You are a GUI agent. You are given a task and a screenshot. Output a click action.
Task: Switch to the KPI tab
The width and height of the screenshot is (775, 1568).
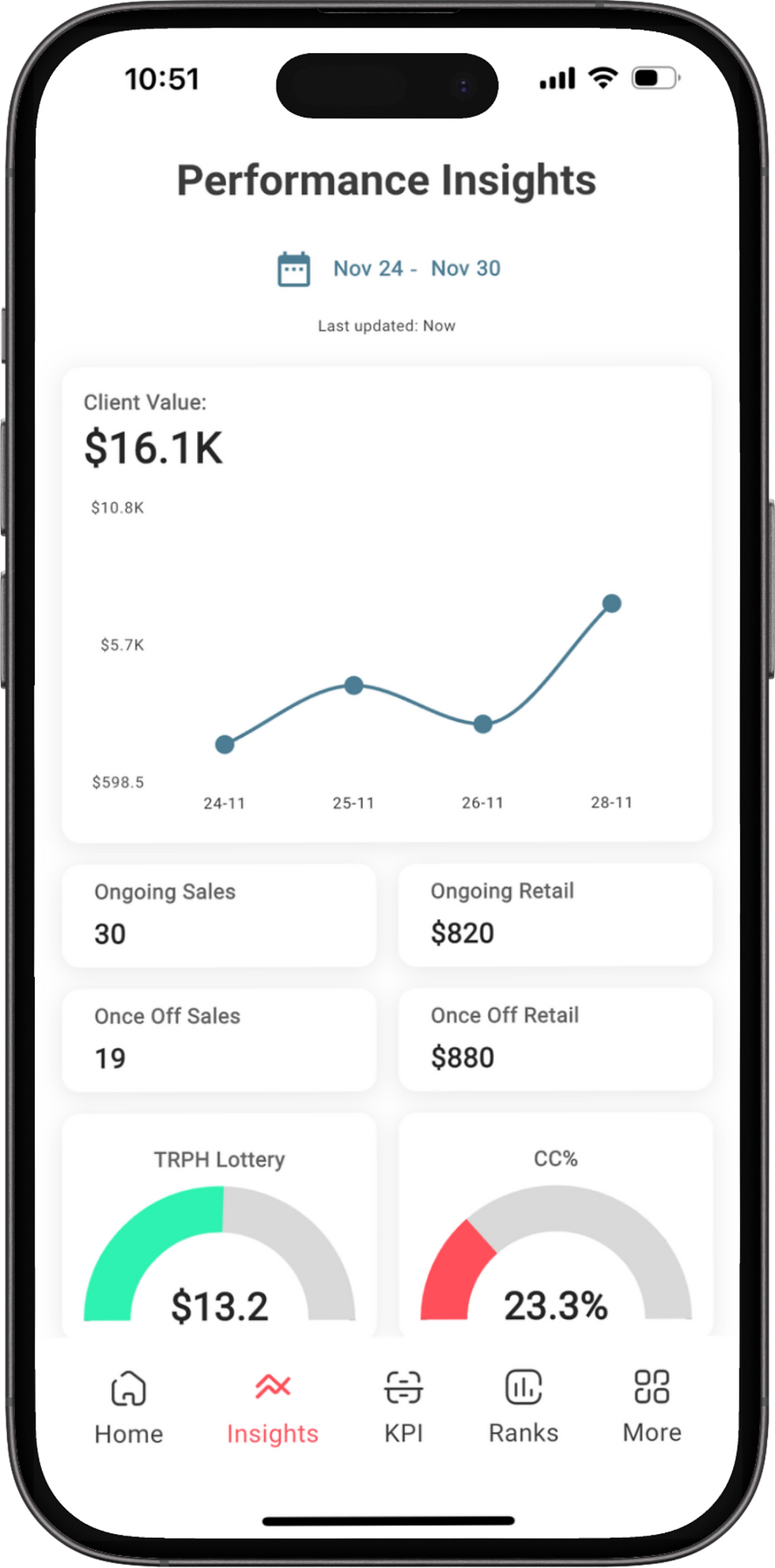point(403,1407)
